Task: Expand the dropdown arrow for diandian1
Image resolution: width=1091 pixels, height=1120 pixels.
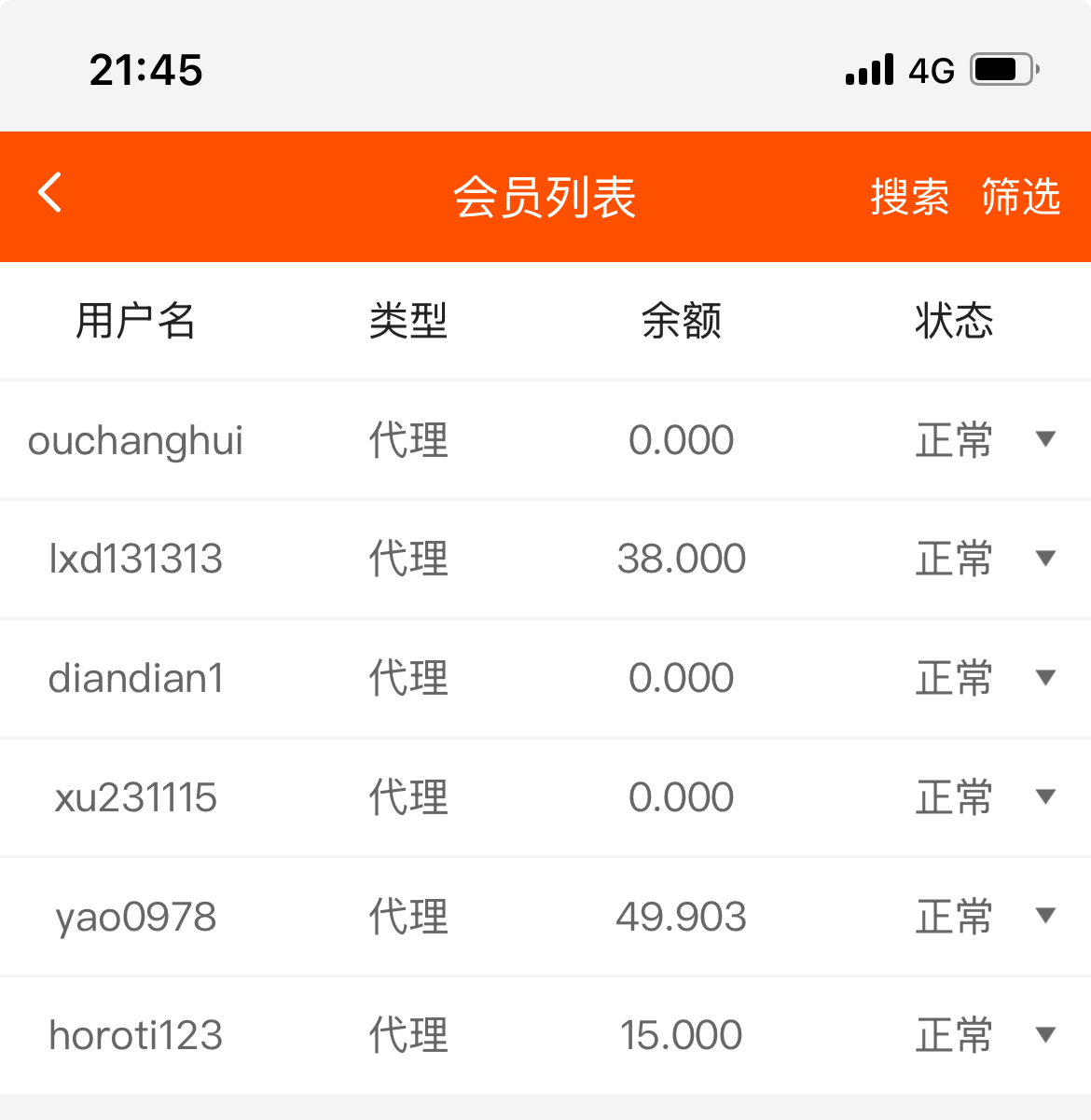Action: (1045, 678)
